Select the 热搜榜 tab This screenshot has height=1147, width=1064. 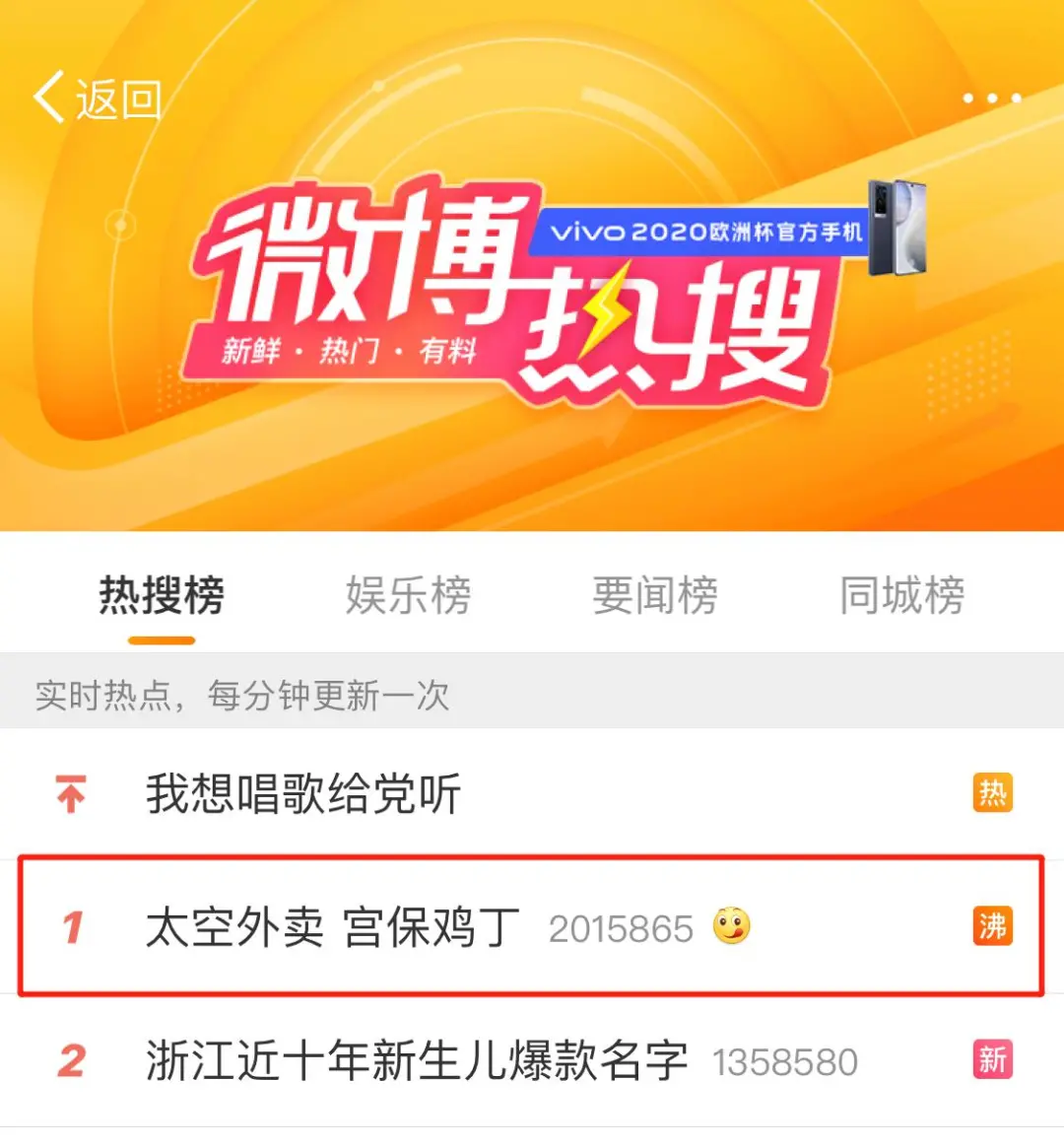(162, 596)
